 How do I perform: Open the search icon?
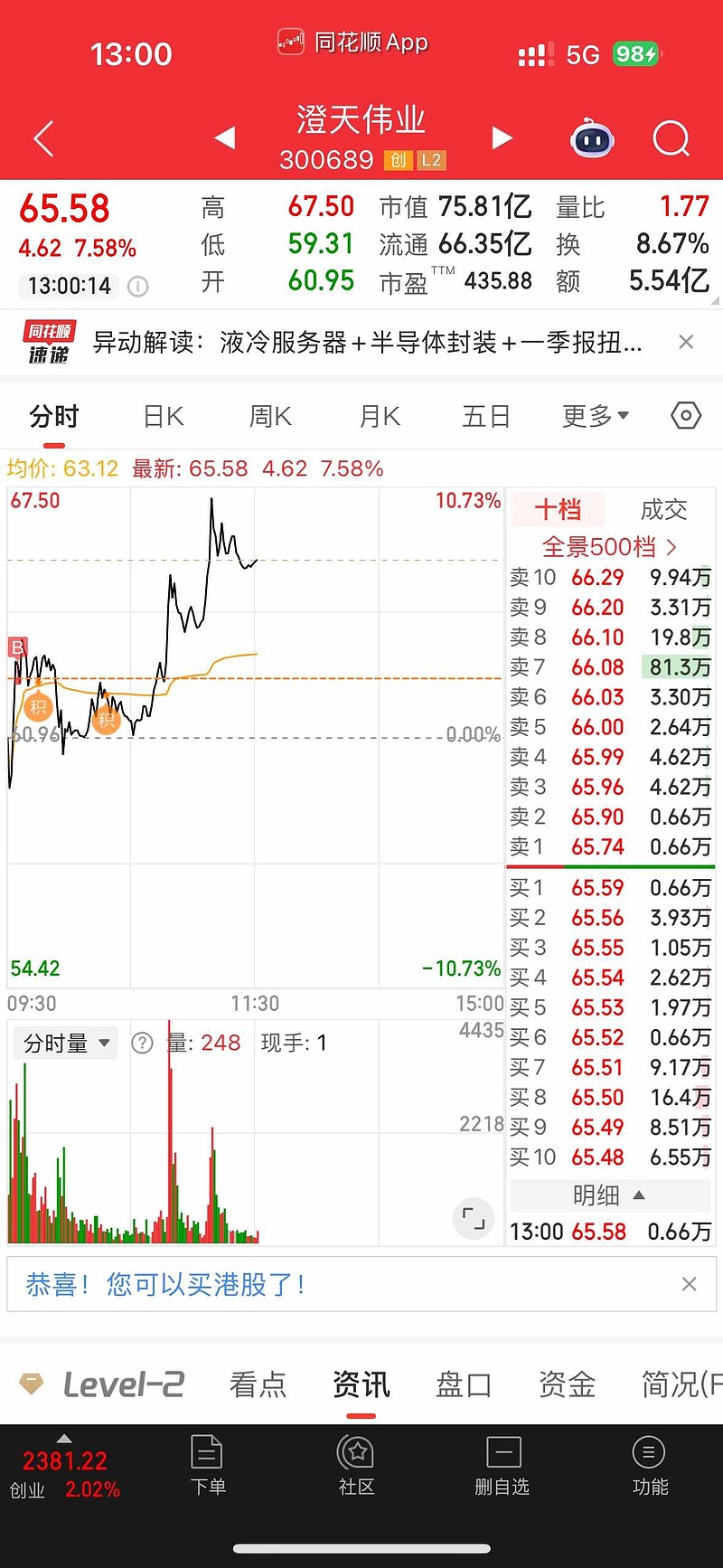pyautogui.click(x=671, y=137)
